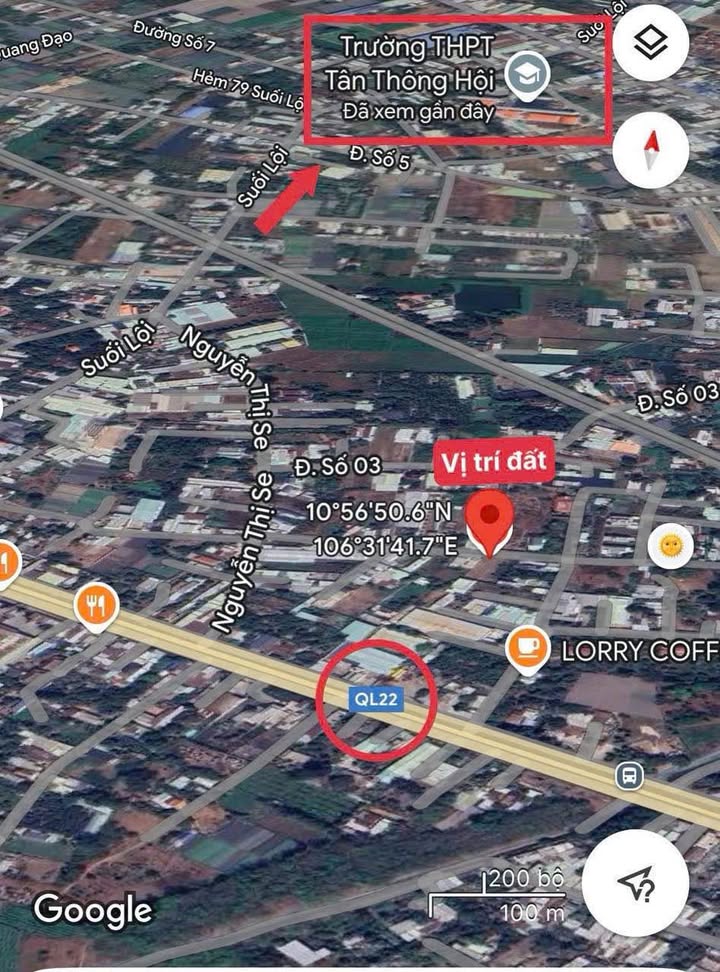This screenshot has height=972, width=720.
Task: Tap the compass to reset map orientation
Action: click(651, 150)
